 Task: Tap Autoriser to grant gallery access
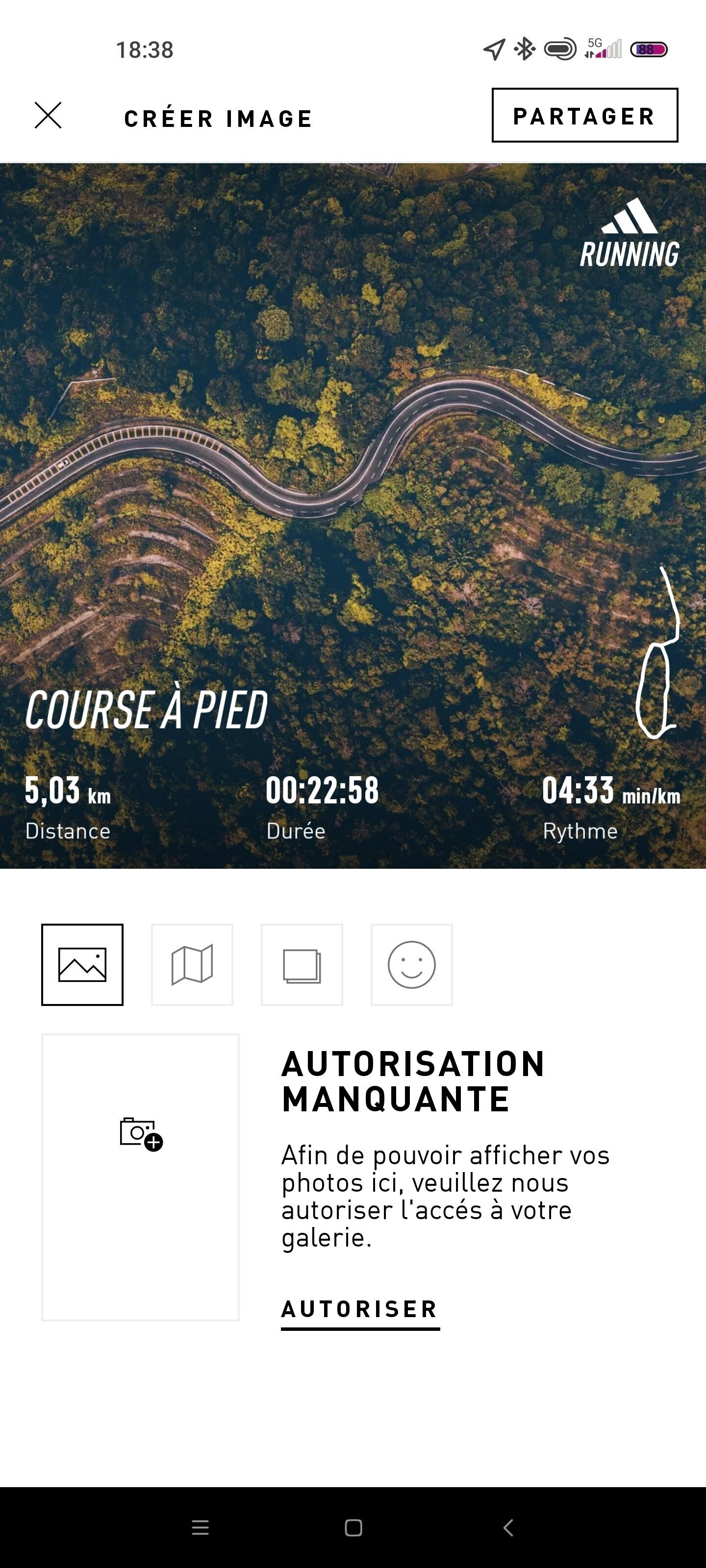pyautogui.click(x=359, y=1309)
